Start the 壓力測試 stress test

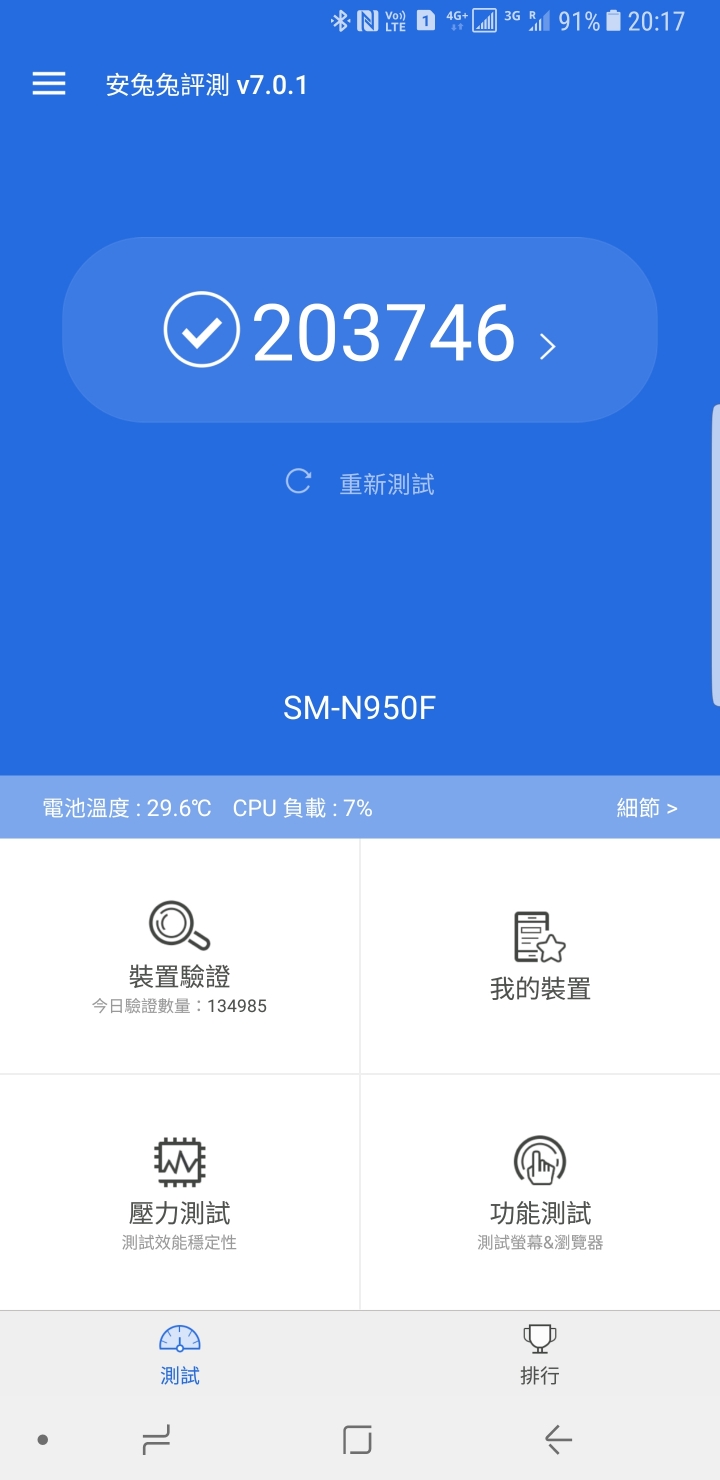tap(180, 1193)
